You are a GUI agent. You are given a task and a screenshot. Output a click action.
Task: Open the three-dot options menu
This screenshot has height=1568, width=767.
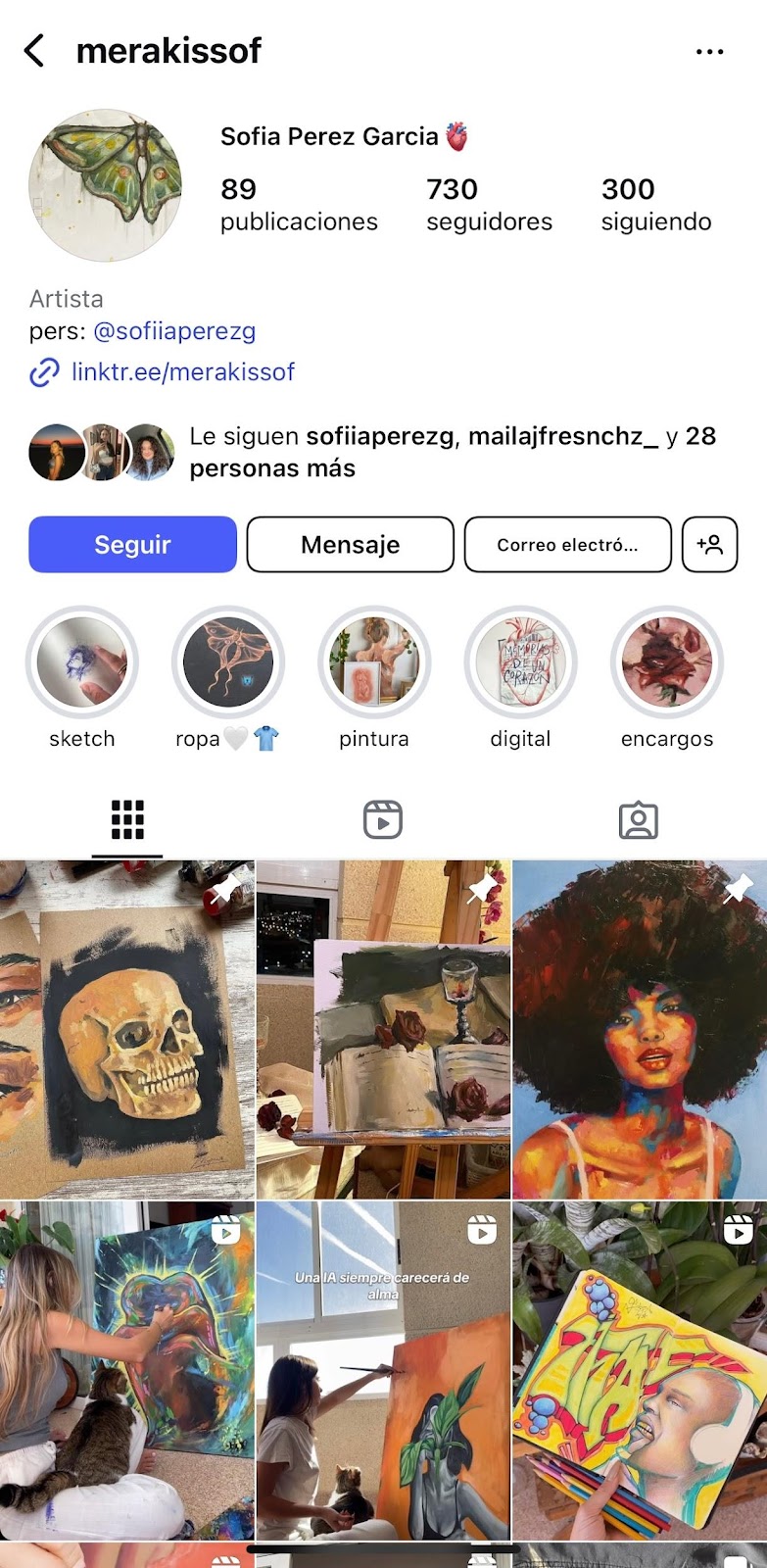coord(709,51)
